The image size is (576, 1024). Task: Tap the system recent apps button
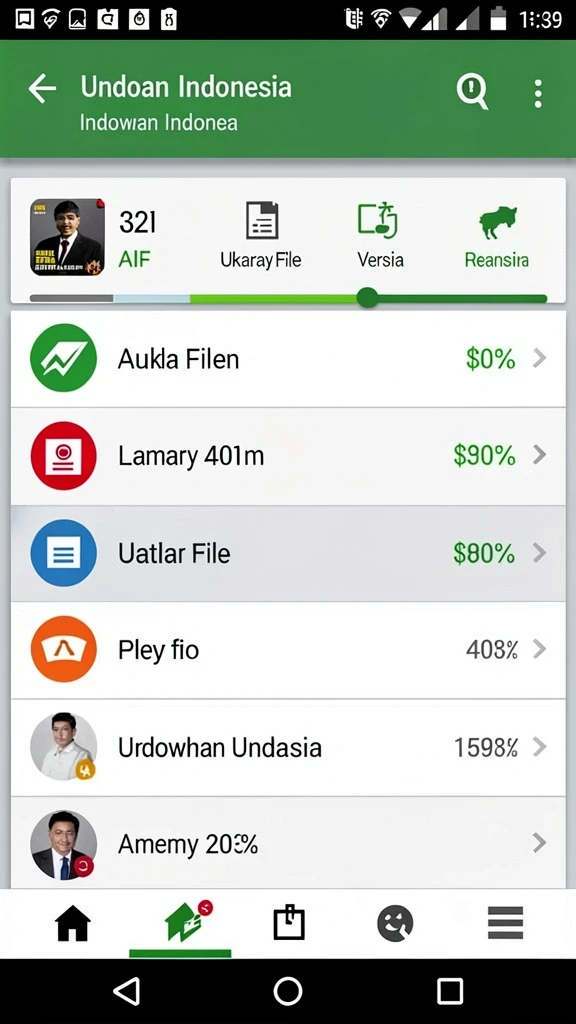pyautogui.click(x=449, y=991)
